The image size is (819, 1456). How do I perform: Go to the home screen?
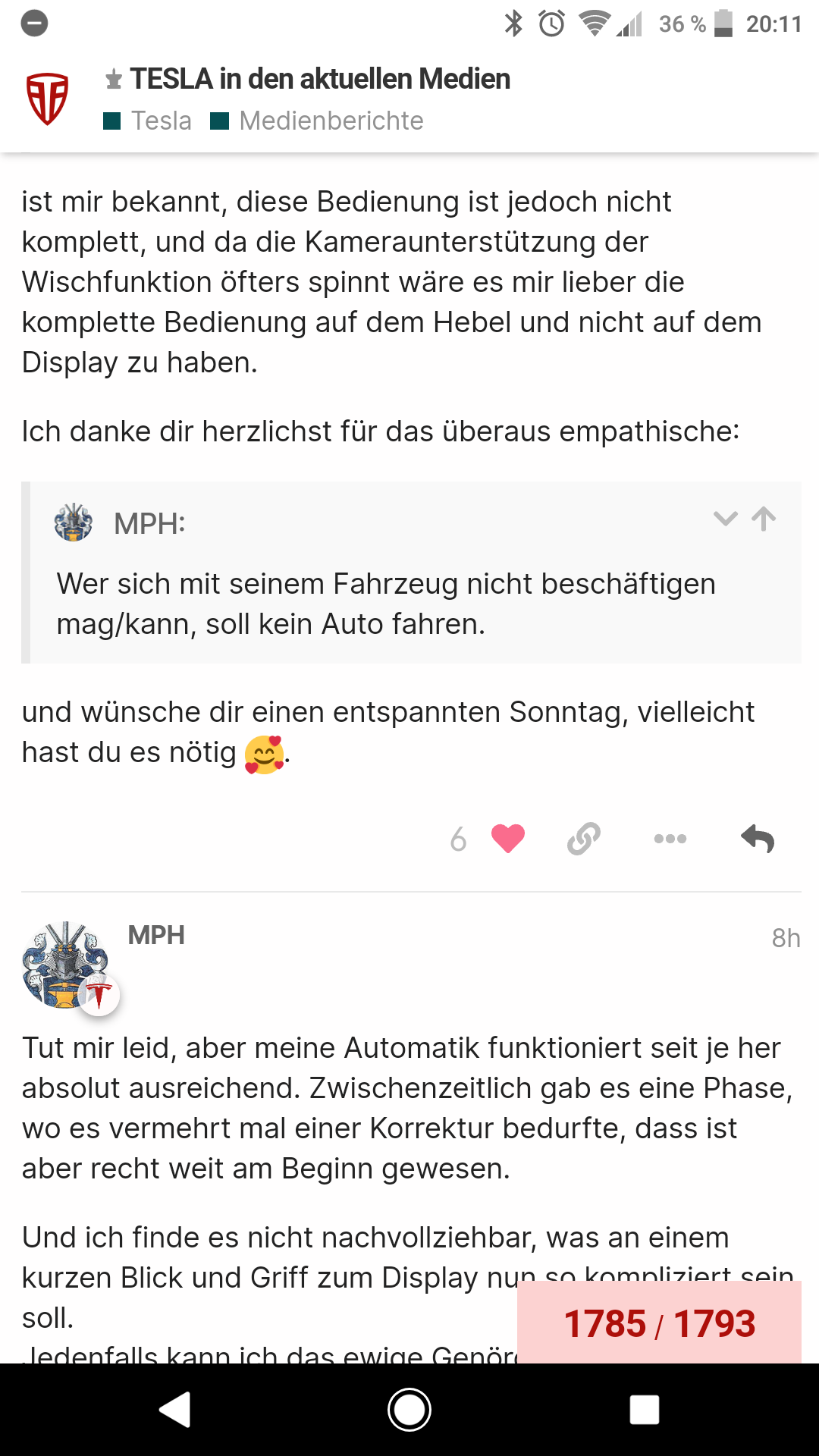point(409,1410)
